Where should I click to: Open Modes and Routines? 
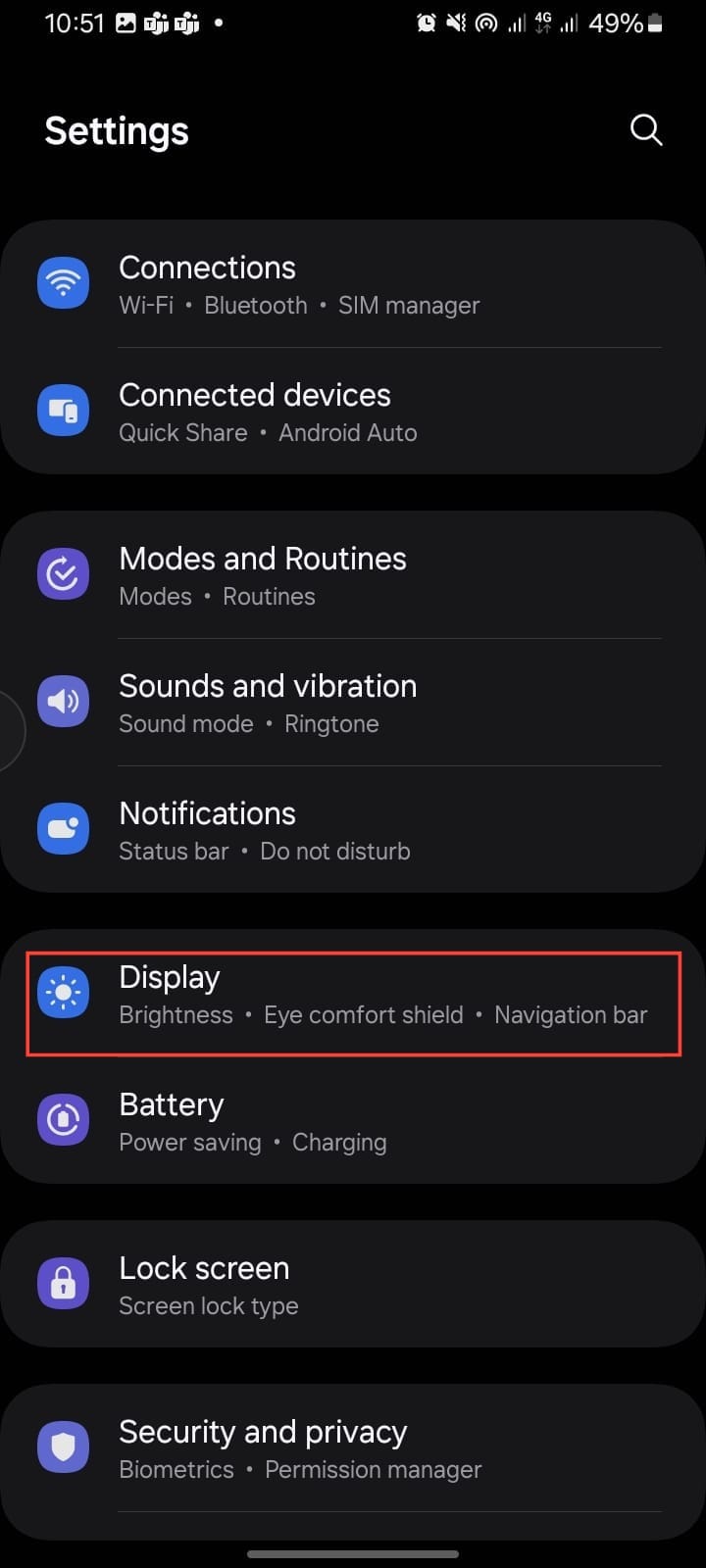pyautogui.click(x=353, y=575)
